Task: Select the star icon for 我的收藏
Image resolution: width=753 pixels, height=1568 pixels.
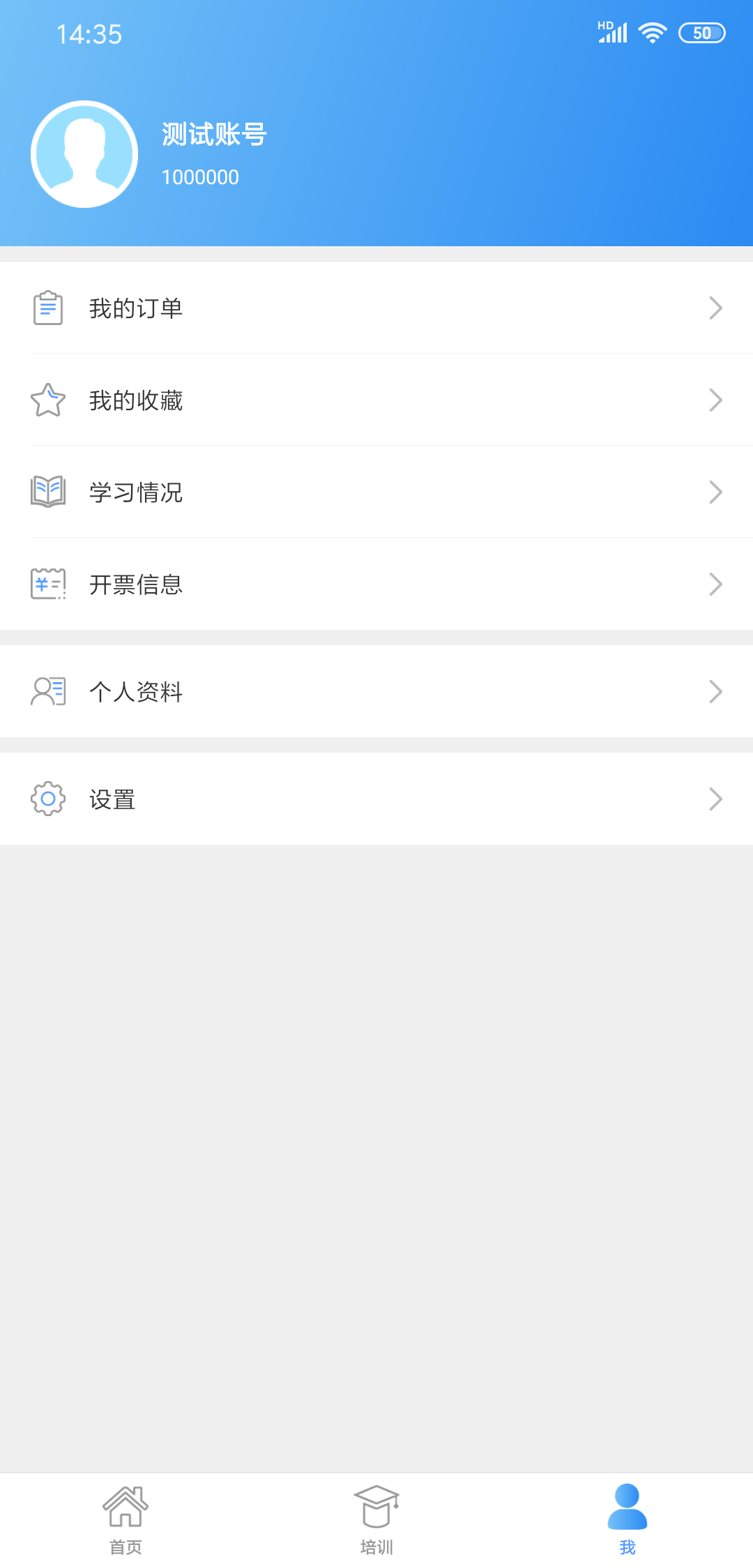Action: click(47, 400)
